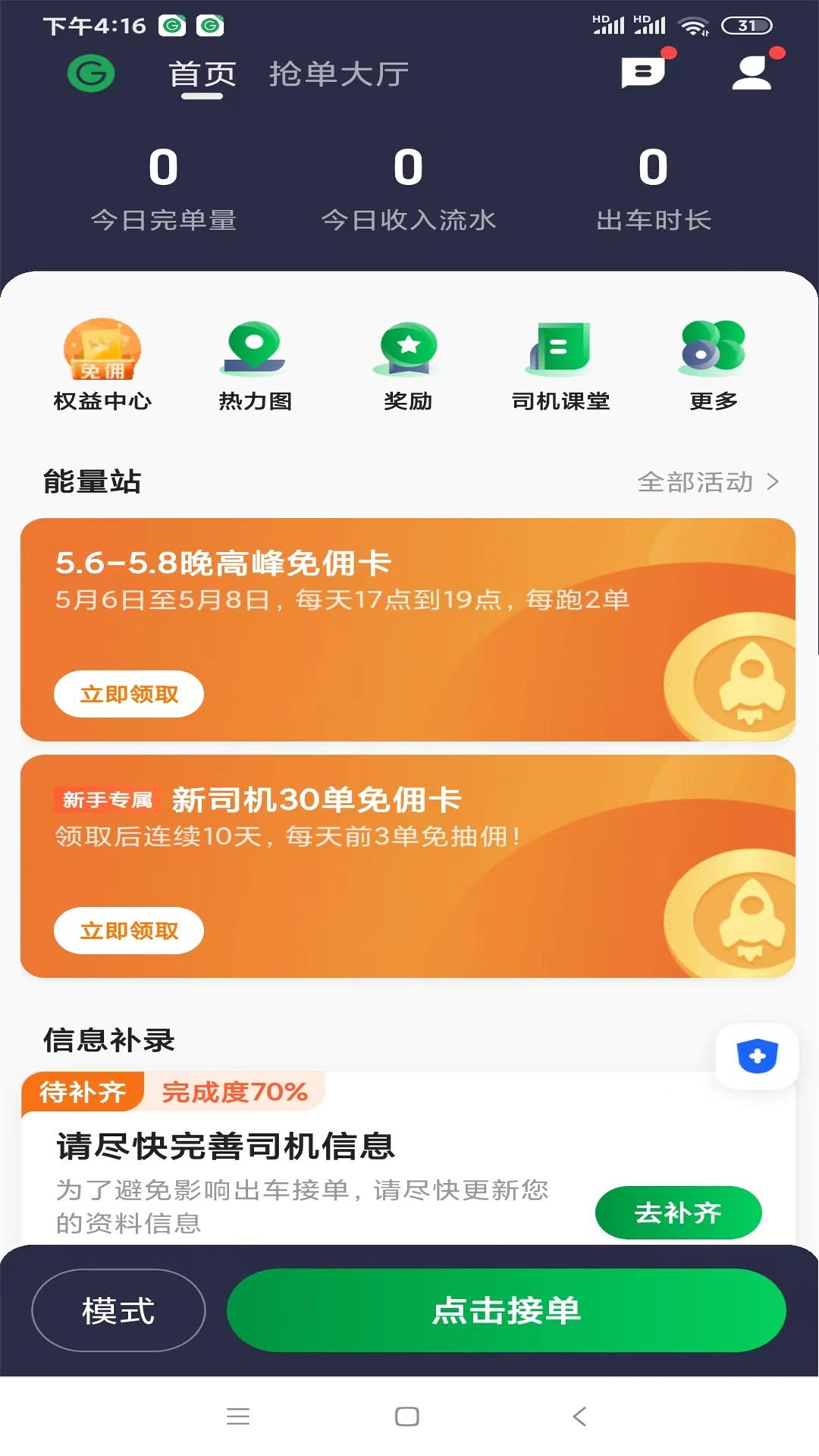819x1456 pixels.
Task: Open the 奖励 rewards icon
Action: 408,364
